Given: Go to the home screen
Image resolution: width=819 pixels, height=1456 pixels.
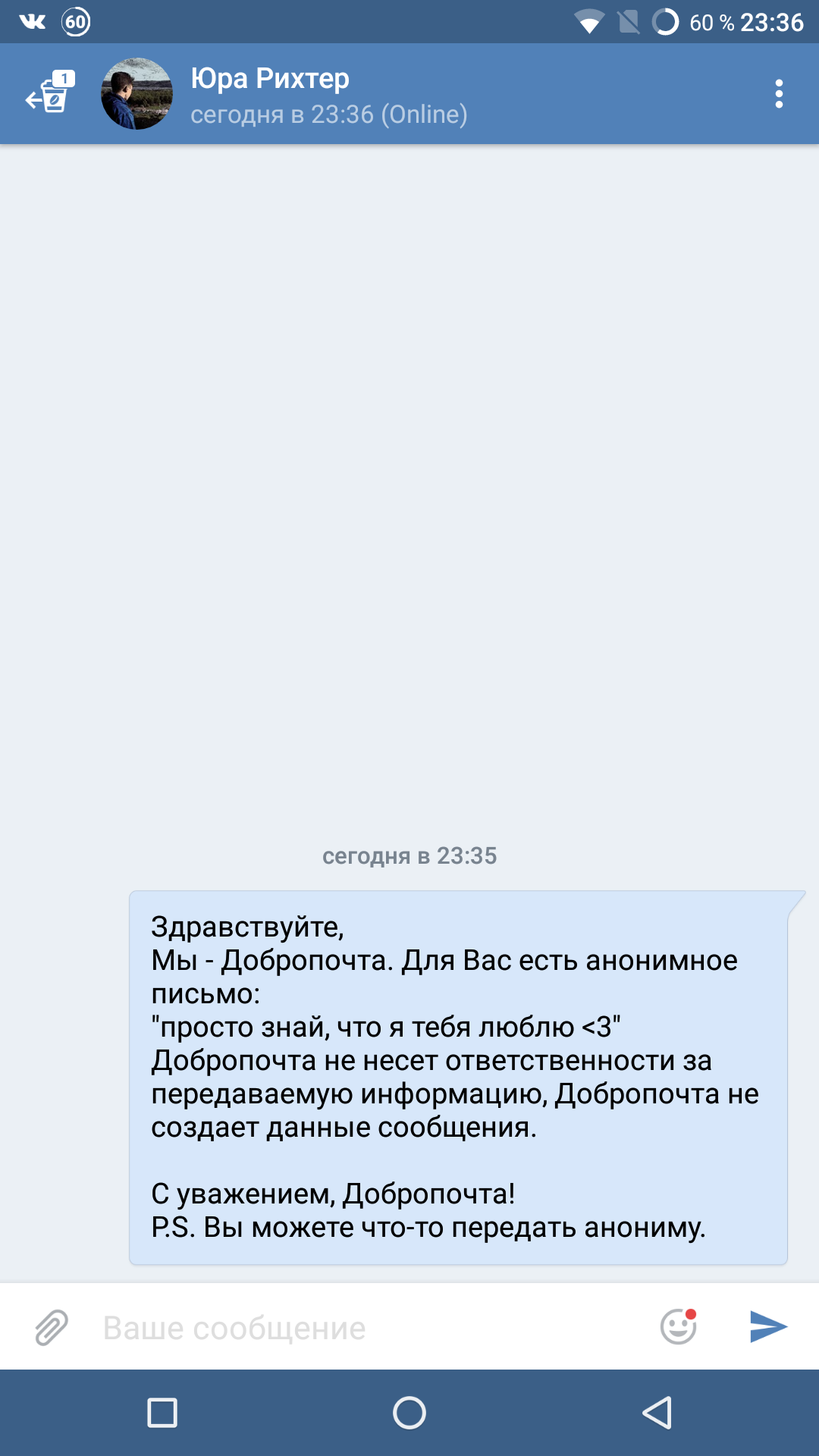Looking at the screenshot, I should 409,1413.
